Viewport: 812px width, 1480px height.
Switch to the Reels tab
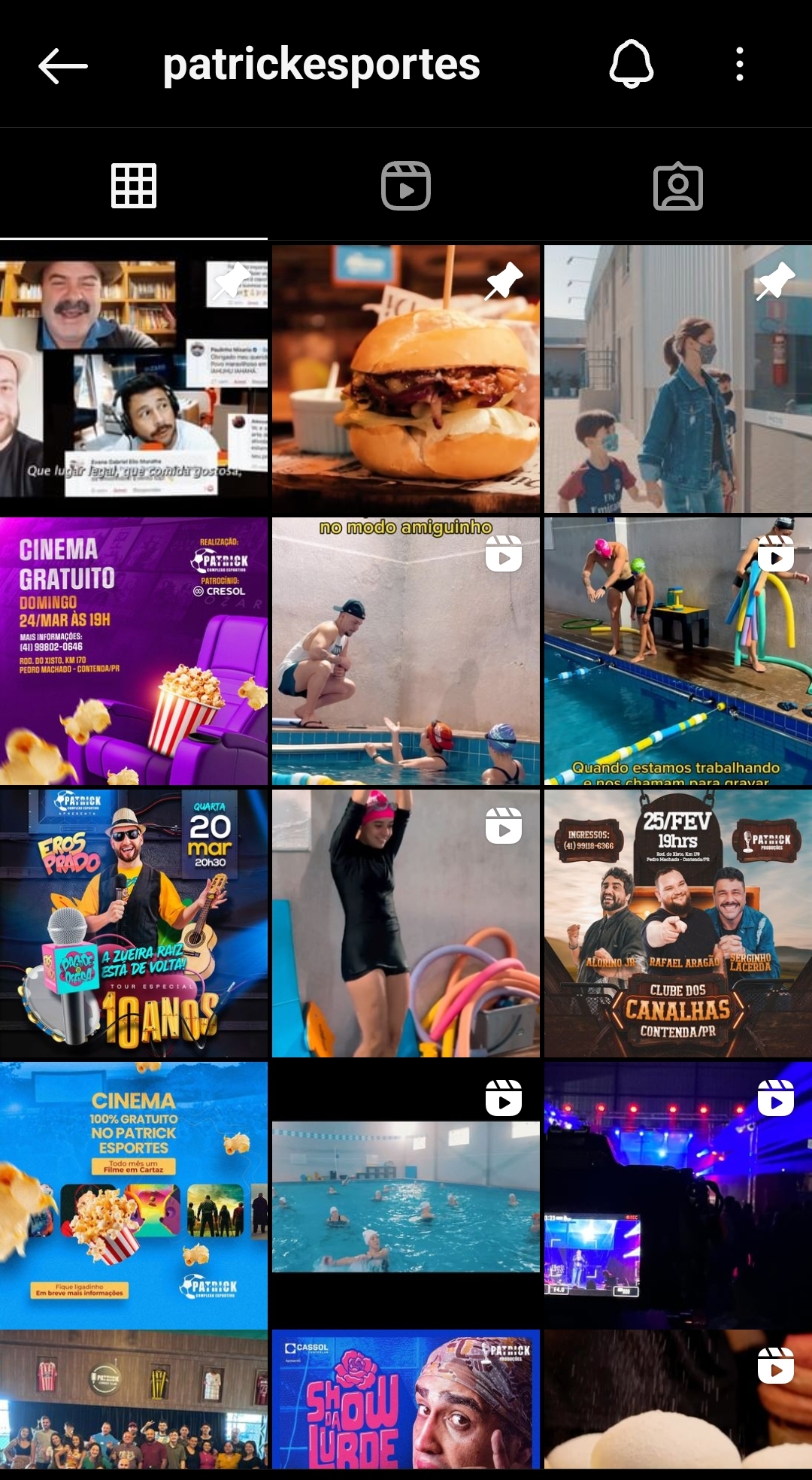click(x=406, y=186)
